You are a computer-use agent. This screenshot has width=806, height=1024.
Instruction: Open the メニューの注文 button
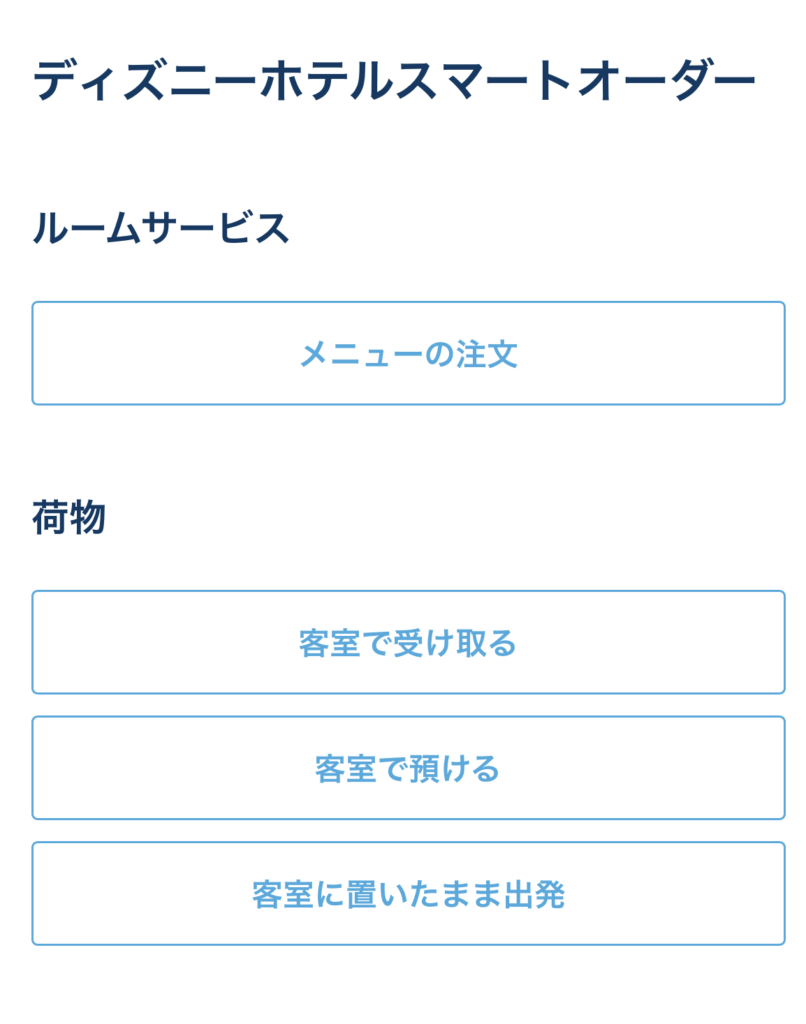[408, 353]
